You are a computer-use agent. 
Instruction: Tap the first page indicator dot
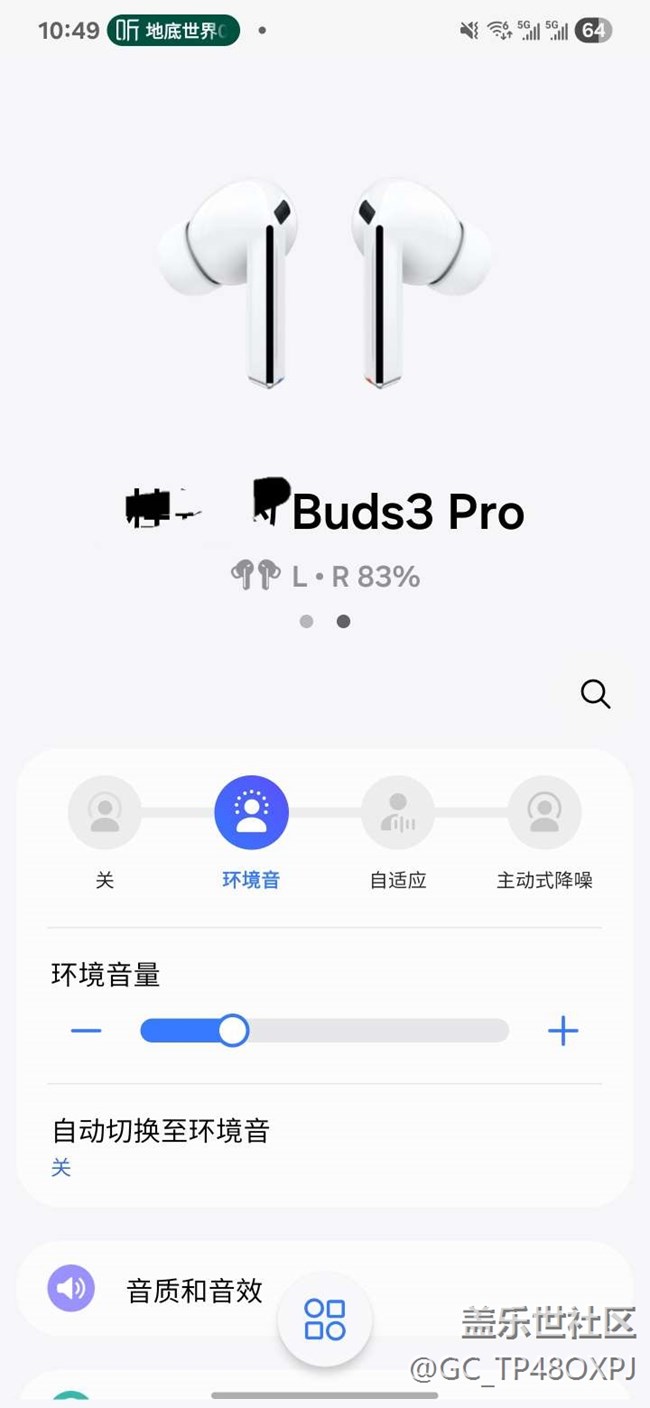[x=307, y=621]
